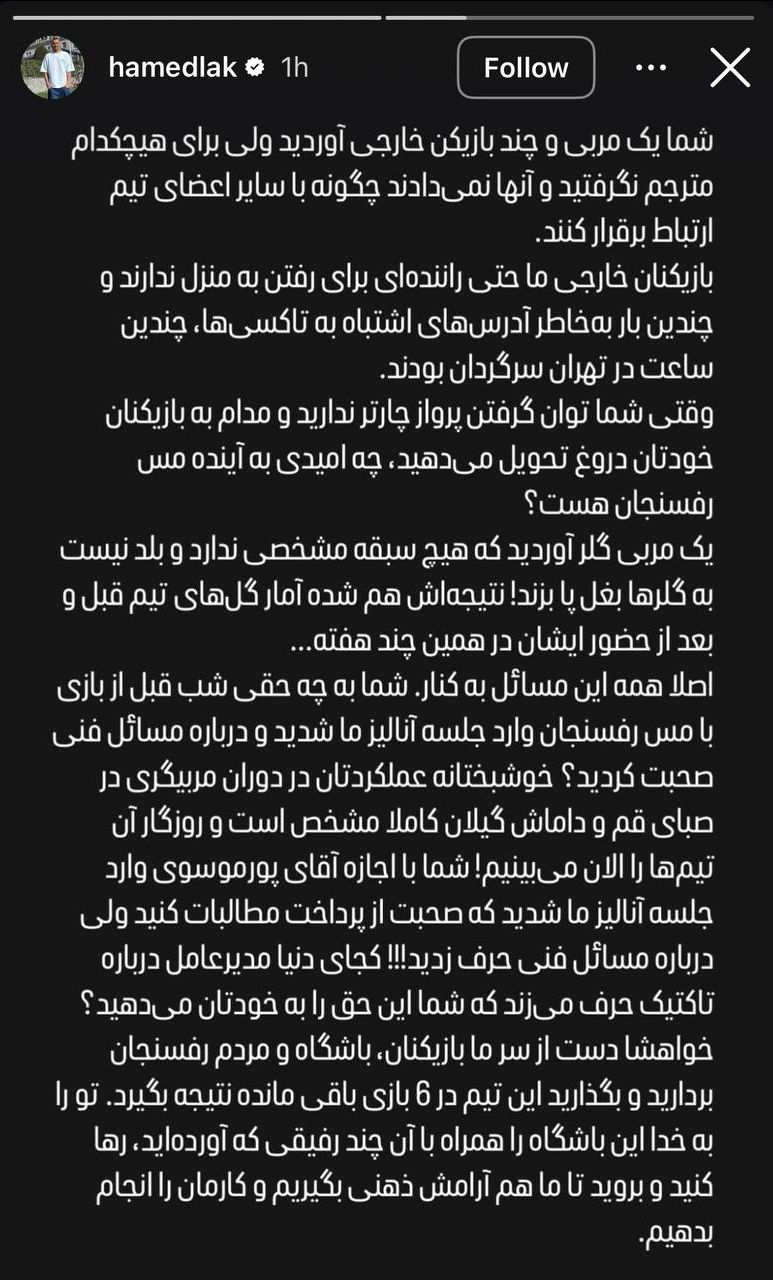Select the ellipsis icon to report the story

click(651, 67)
